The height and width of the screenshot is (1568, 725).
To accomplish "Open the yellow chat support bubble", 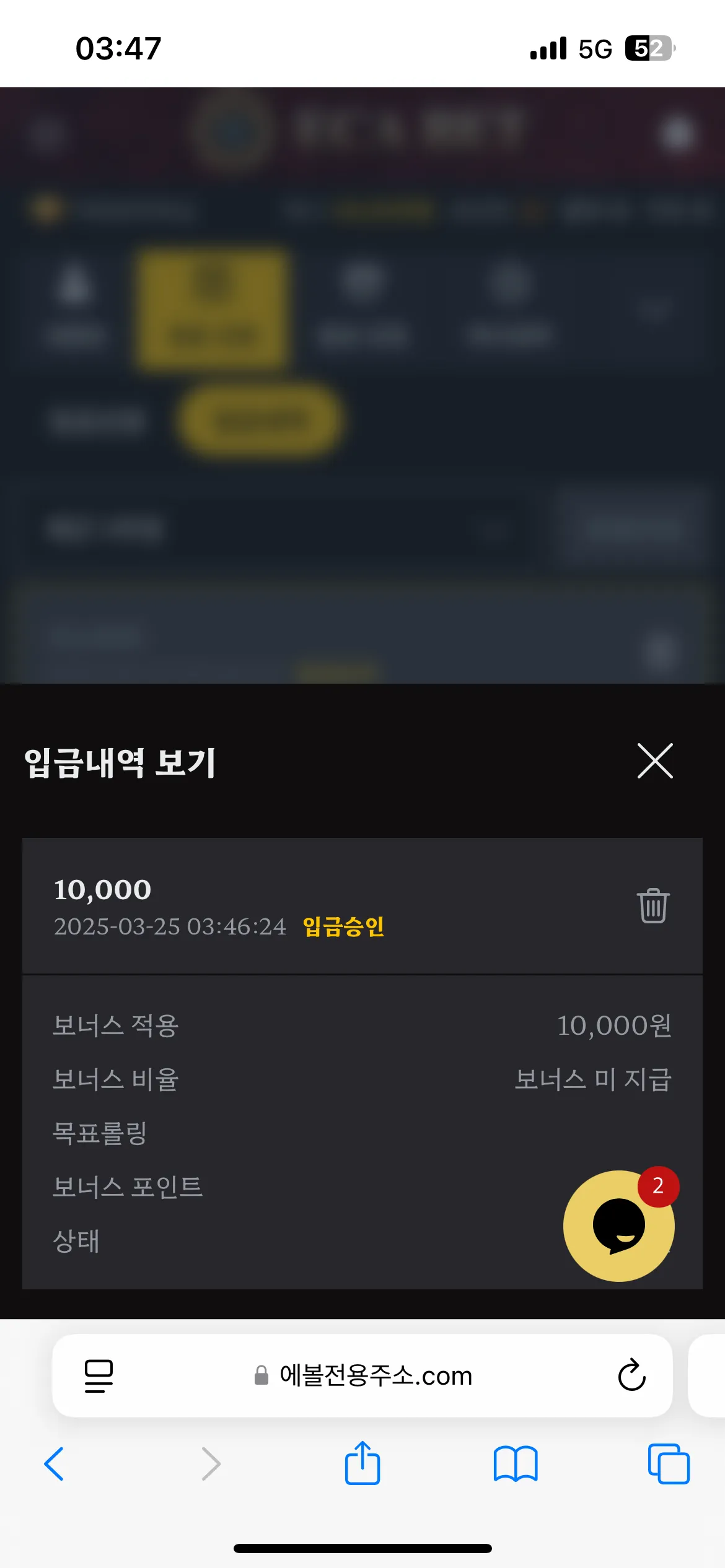I will (x=618, y=1226).
